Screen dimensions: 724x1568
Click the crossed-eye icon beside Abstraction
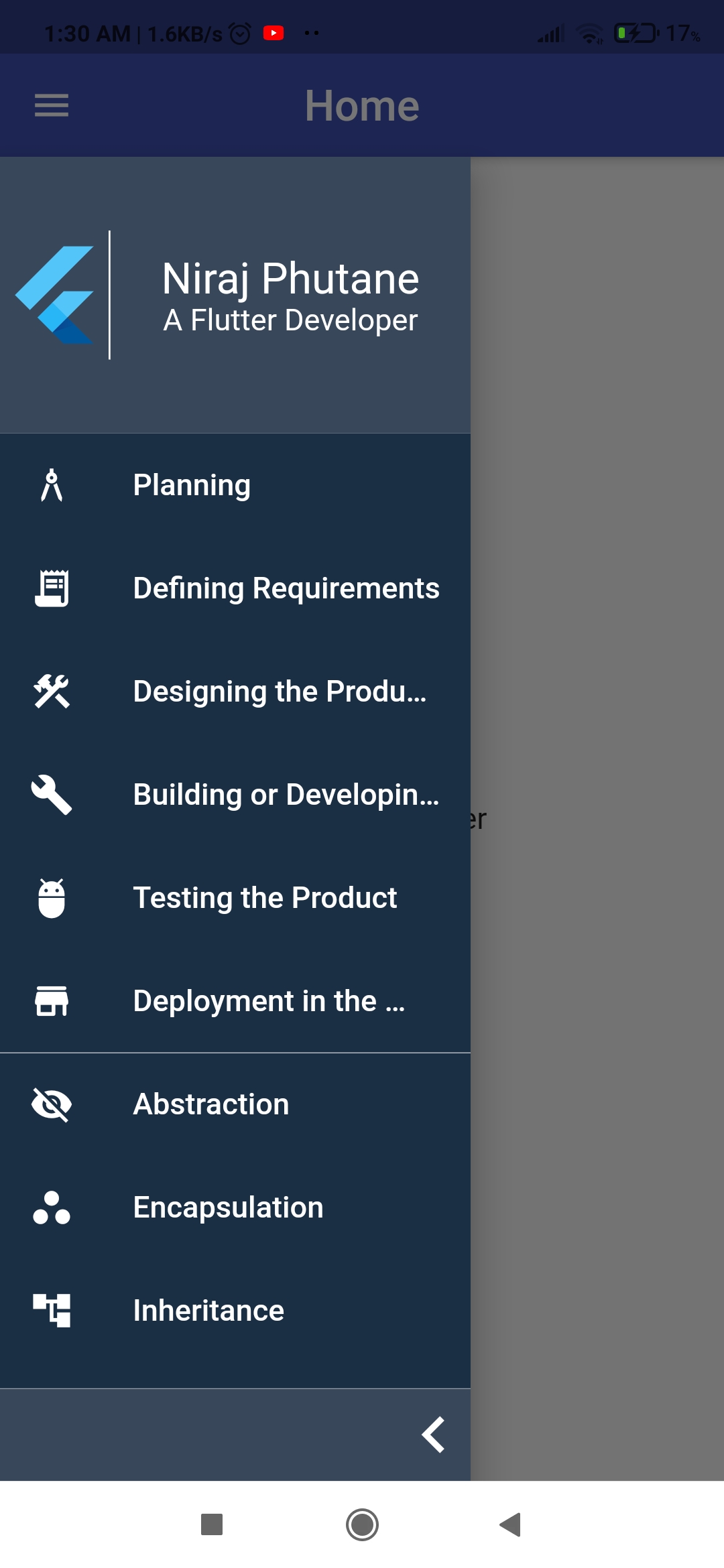click(x=52, y=1104)
